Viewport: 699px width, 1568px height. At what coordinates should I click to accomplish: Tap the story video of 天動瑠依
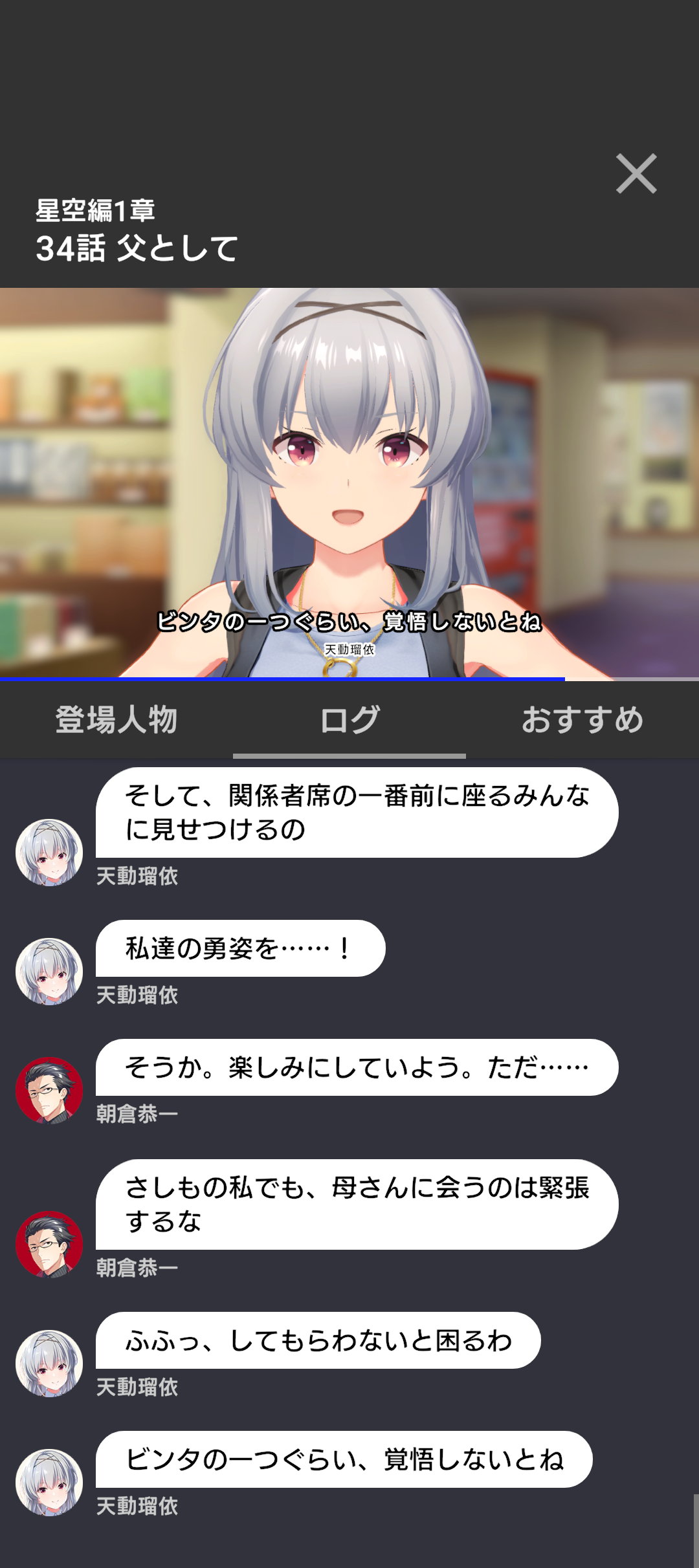[x=349, y=482]
